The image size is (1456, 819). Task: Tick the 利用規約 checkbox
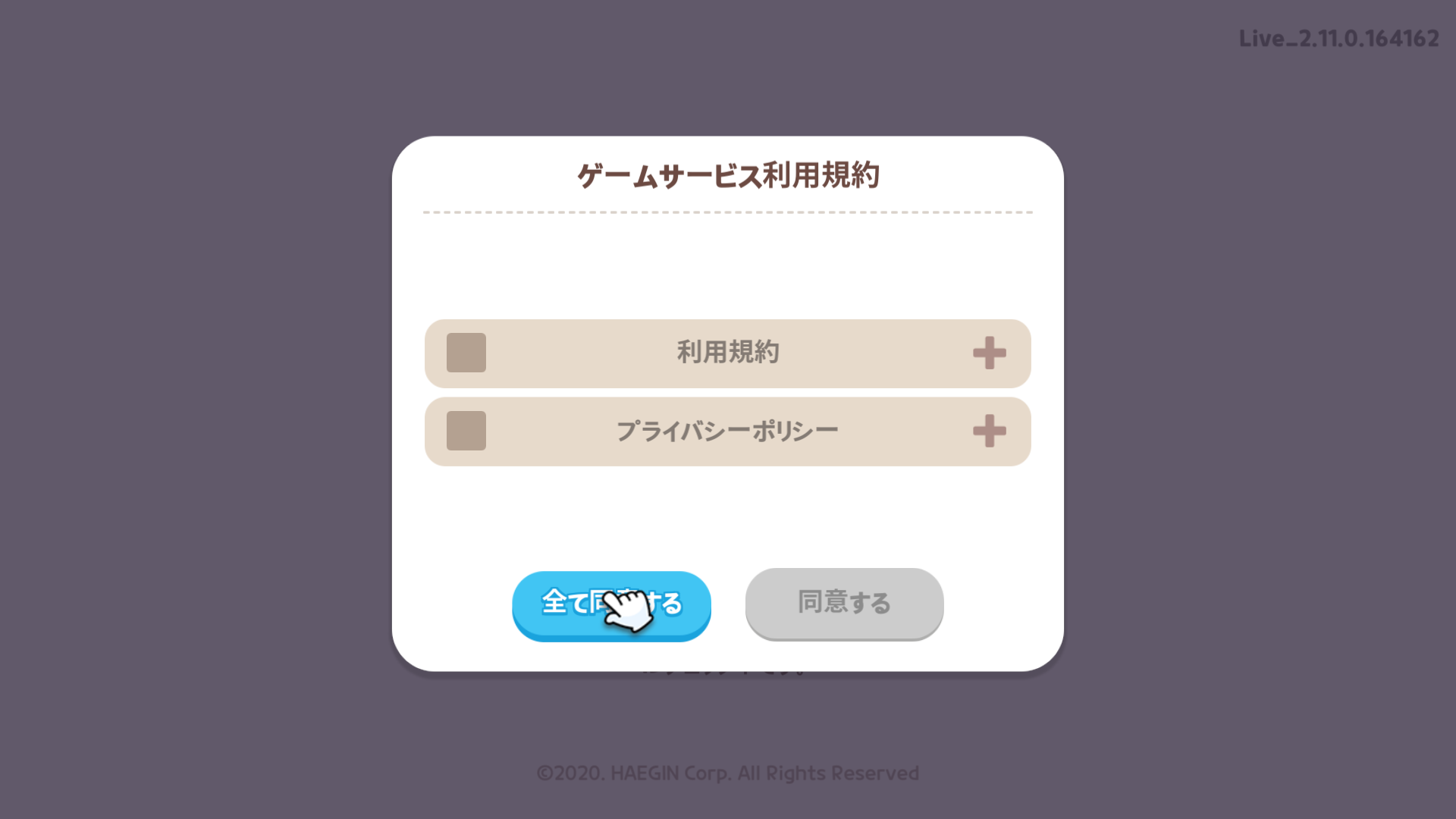click(x=466, y=353)
